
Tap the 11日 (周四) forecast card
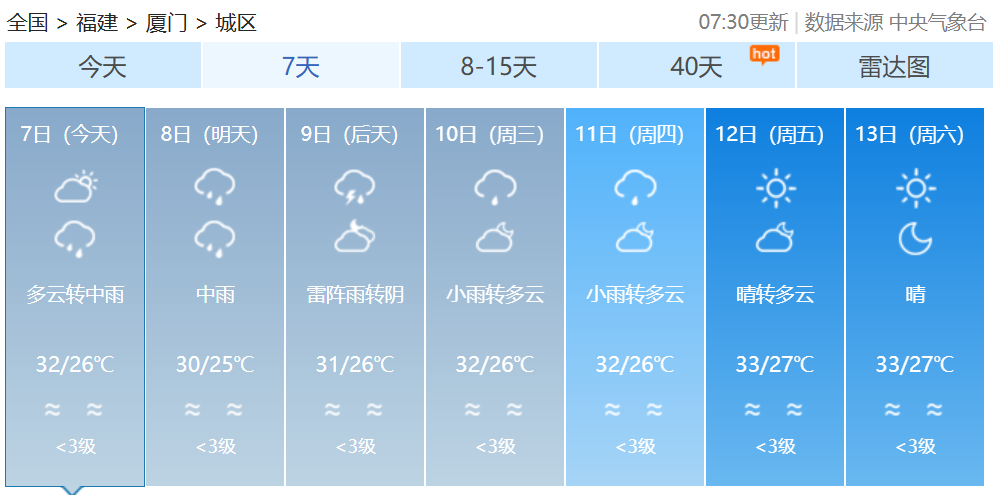635,296
